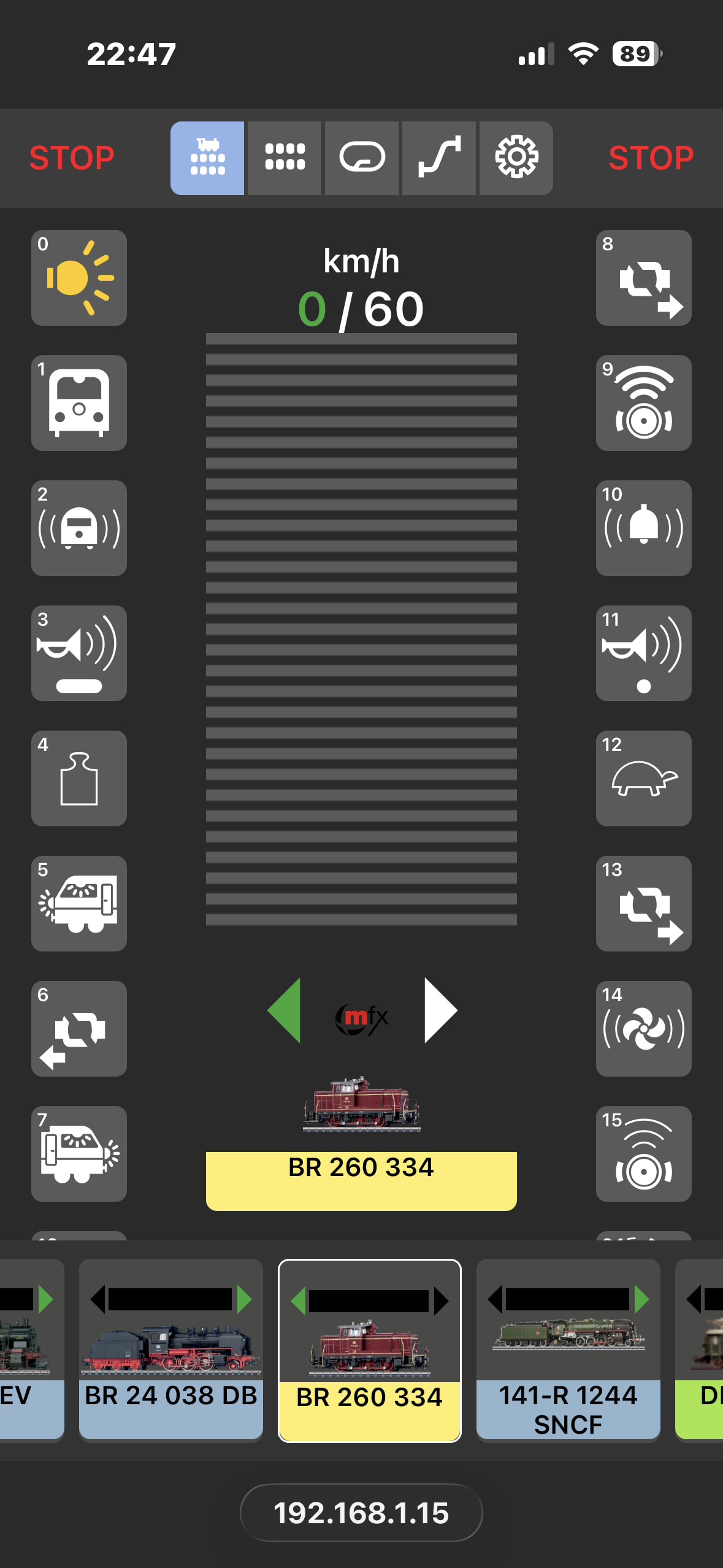The height and width of the screenshot is (1568, 723).
Task: Toggle headlights function 0
Action: (x=79, y=278)
